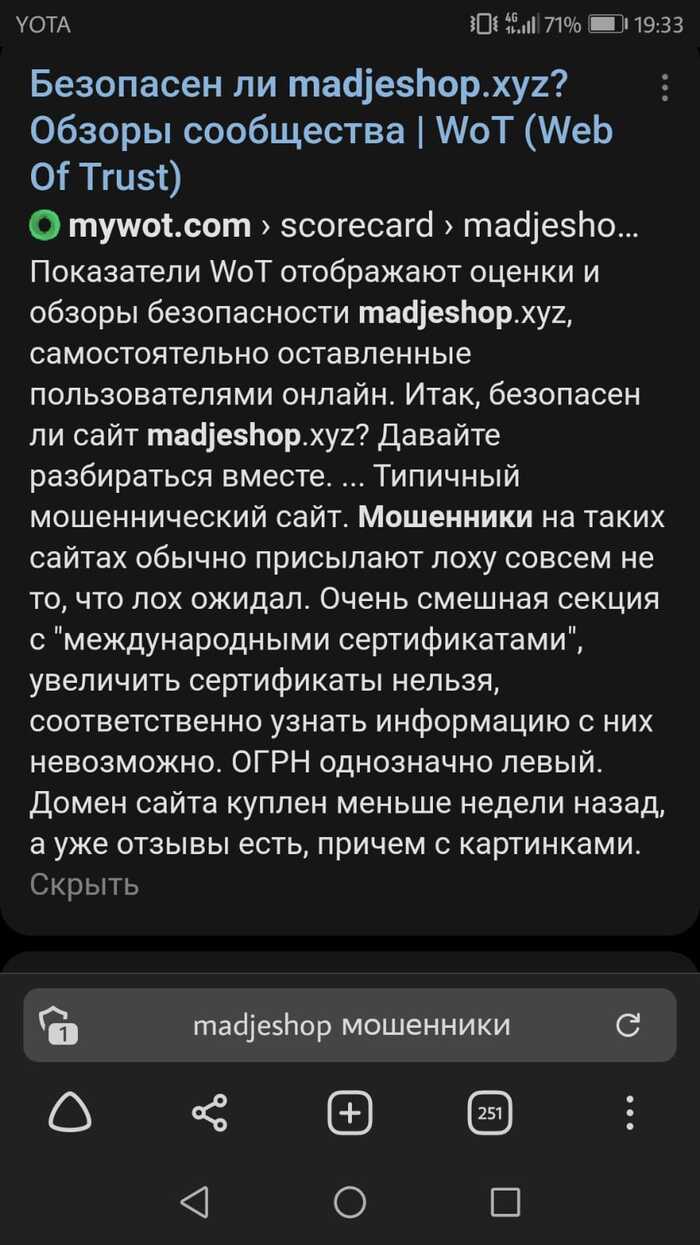
Task: Open the site protection shield icon
Action: tap(58, 1025)
